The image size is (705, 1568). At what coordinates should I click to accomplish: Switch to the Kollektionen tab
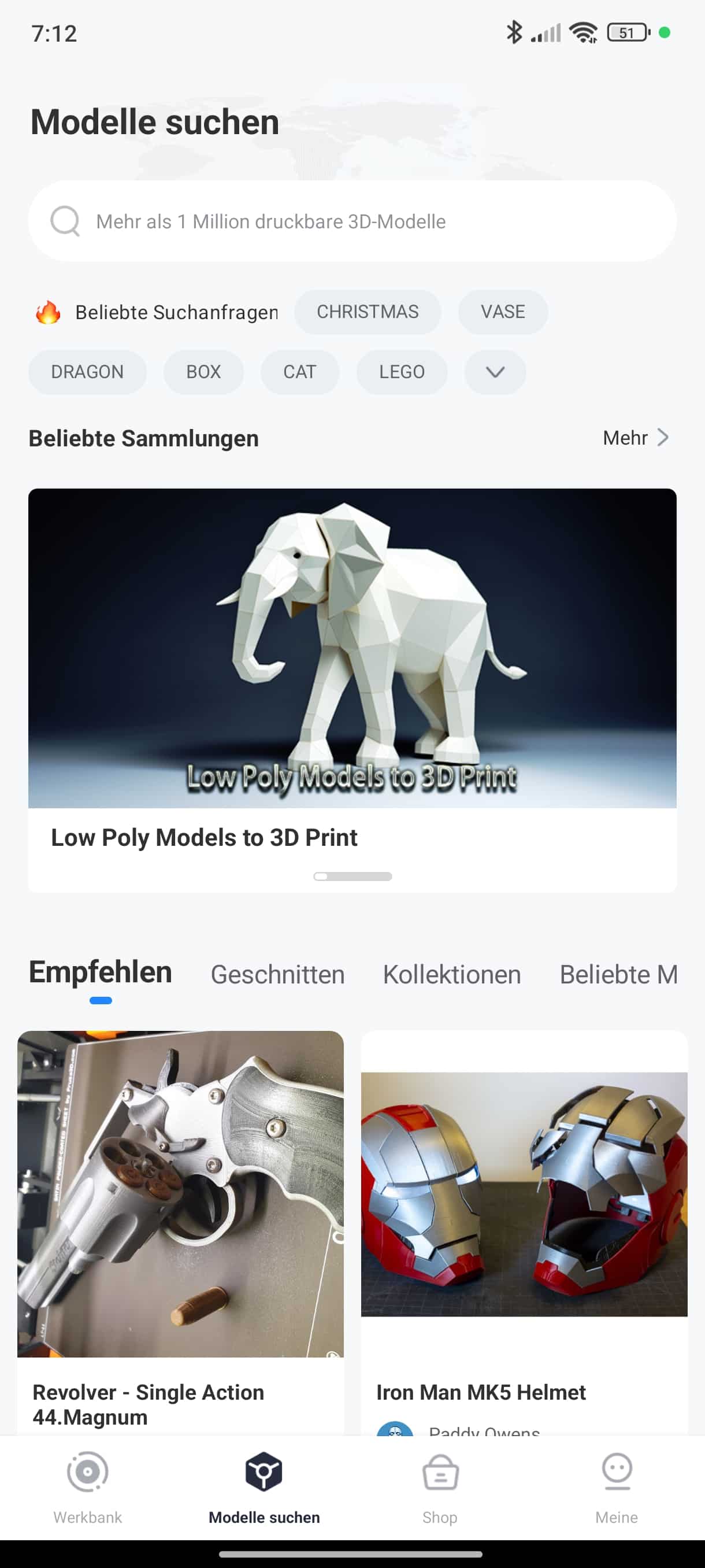[451, 975]
